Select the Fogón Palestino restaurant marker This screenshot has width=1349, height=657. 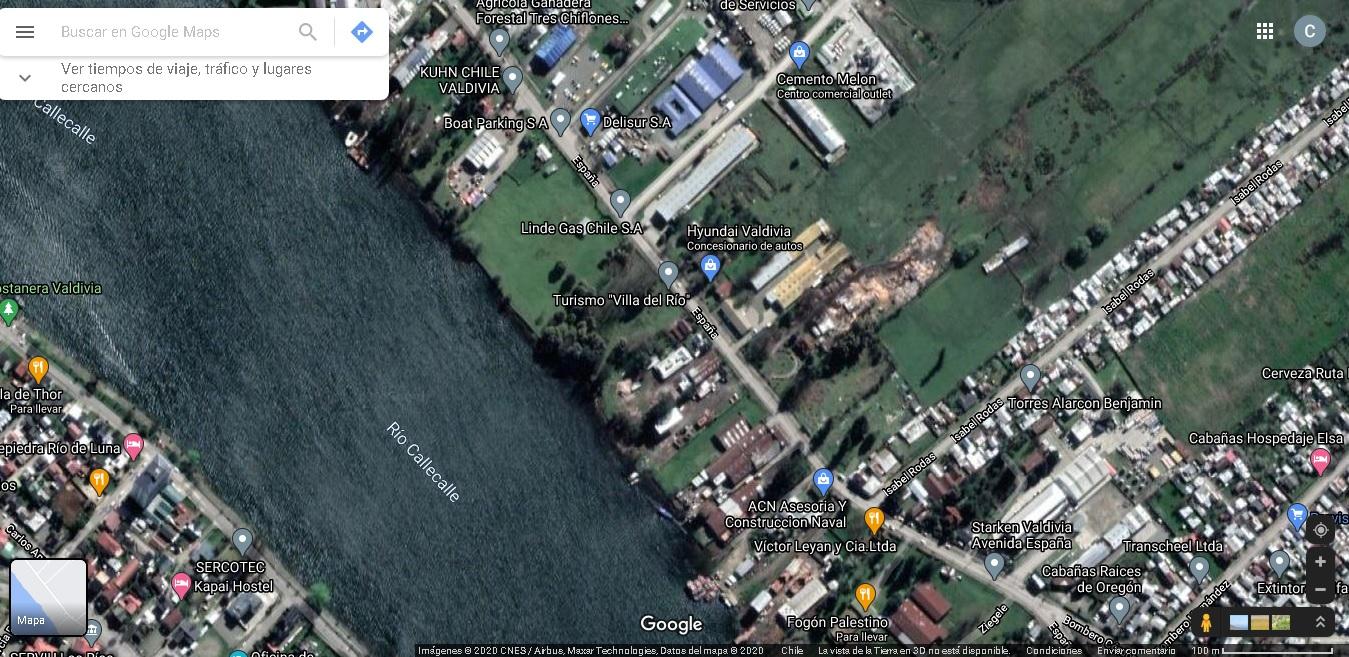point(865,595)
